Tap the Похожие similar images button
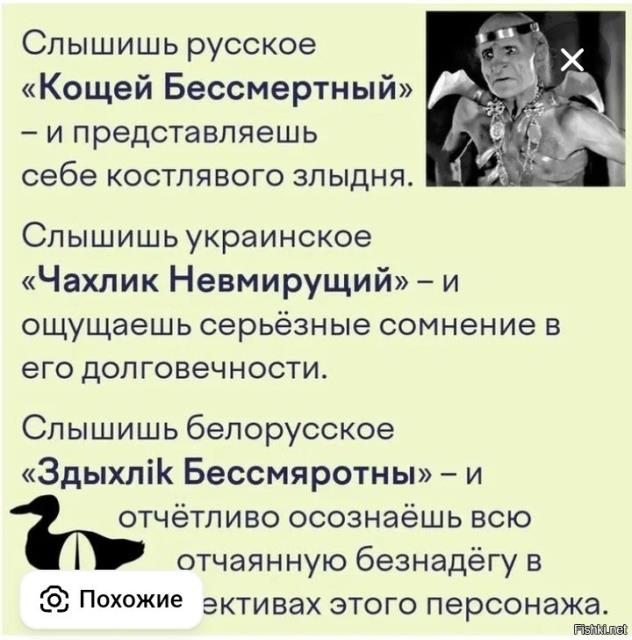Screen dimensions: 632x640 click(111, 599)
